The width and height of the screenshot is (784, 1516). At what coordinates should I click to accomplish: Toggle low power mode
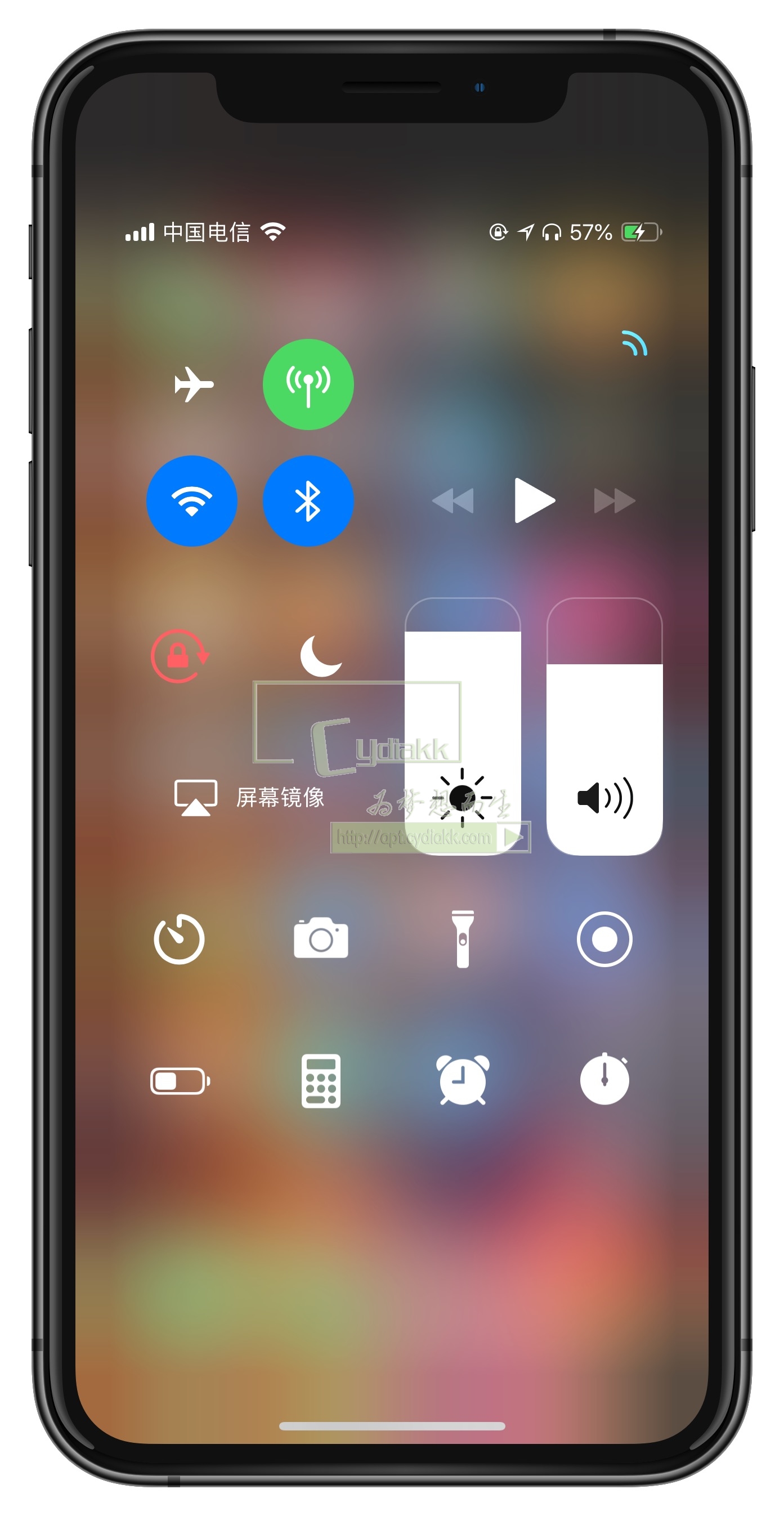click(180, 1081)
